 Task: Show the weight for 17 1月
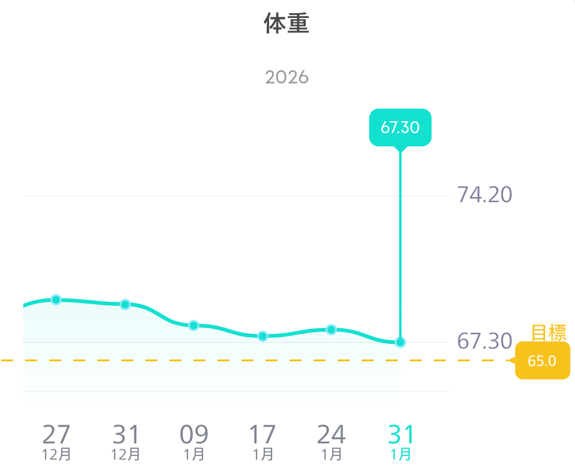click(263, 336)
